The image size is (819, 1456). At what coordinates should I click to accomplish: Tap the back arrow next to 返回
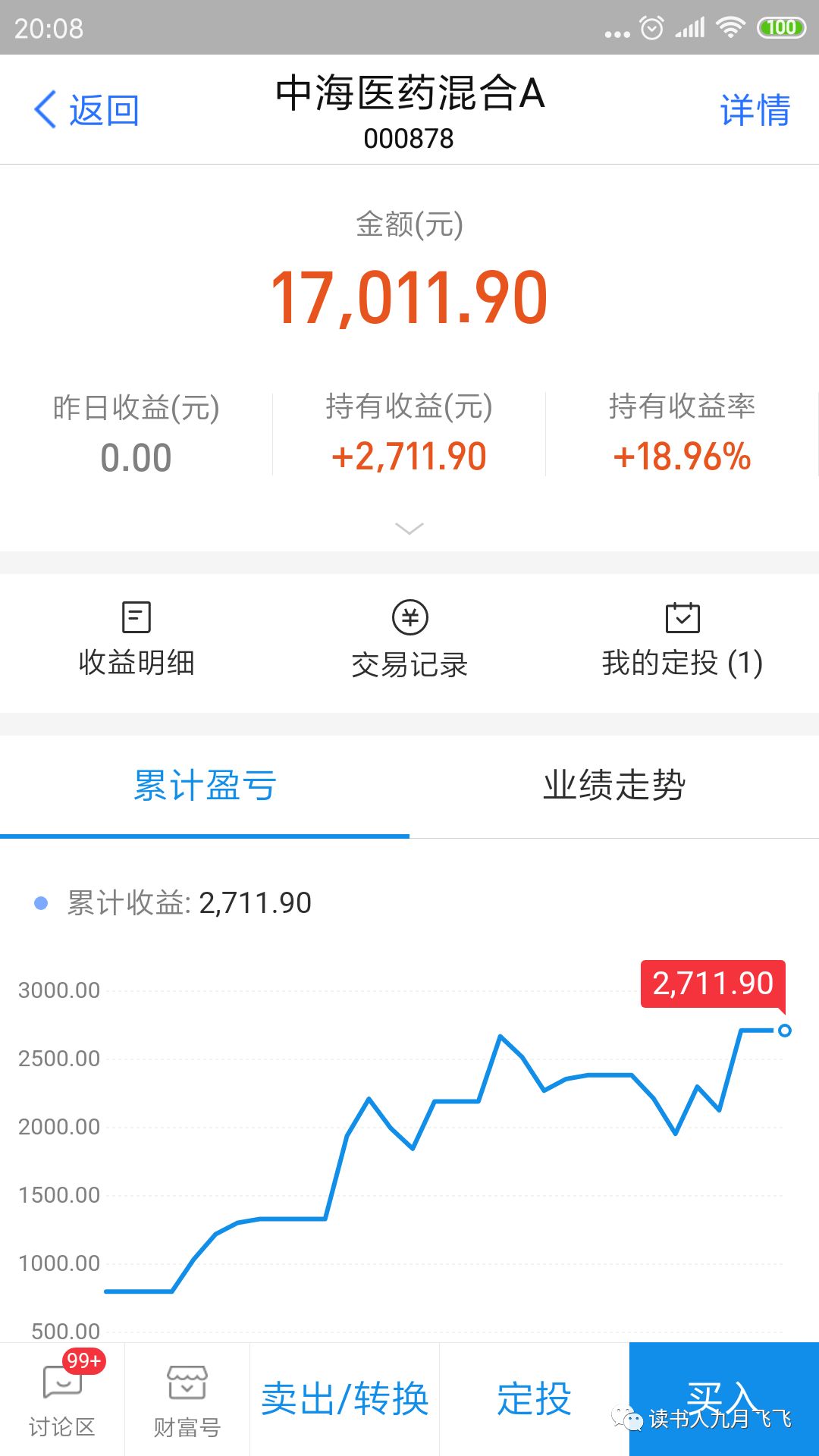[x=45, y=109]
